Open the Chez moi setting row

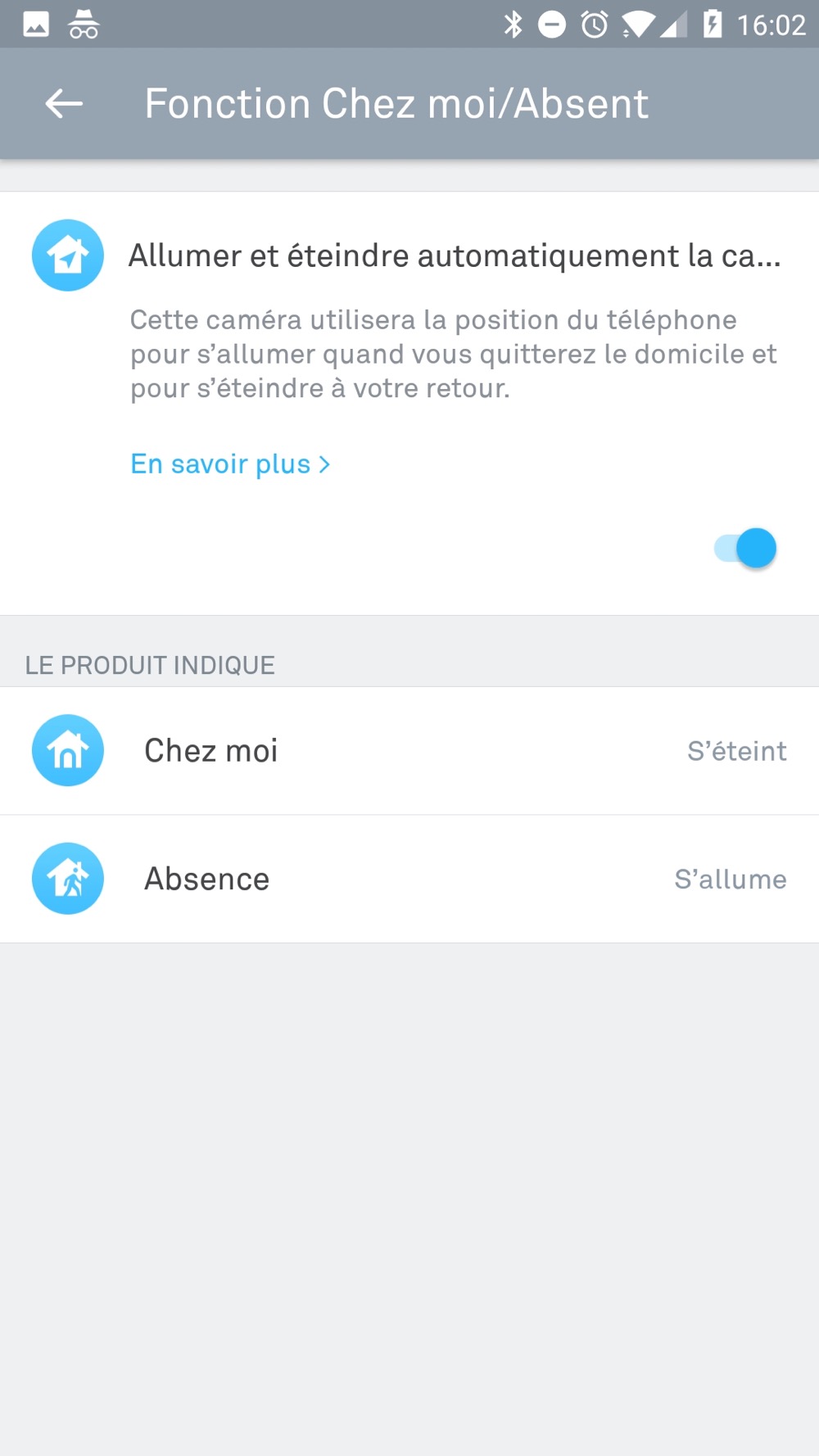point(409,750)
